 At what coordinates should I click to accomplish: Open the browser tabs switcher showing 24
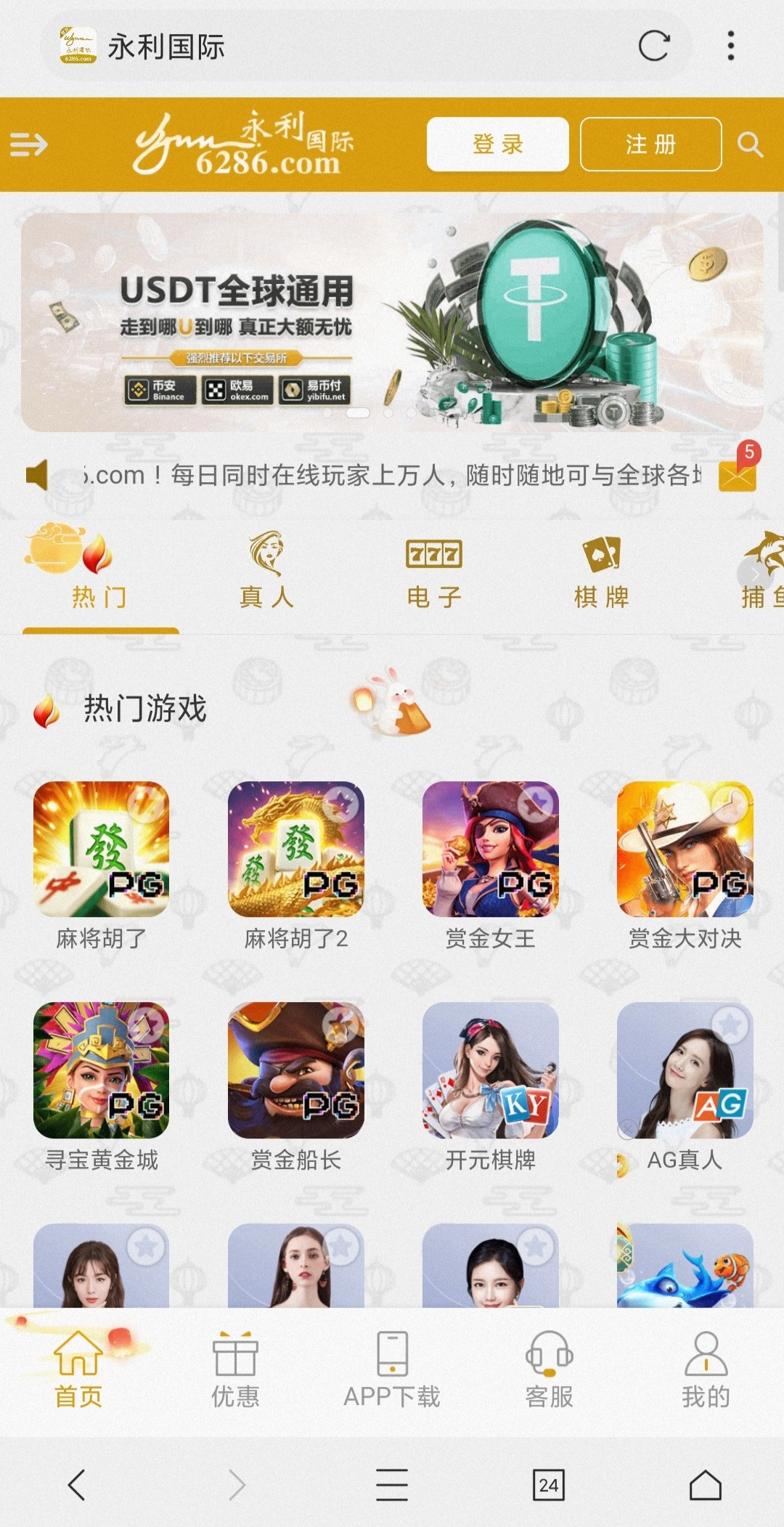tap(549, 1485)
